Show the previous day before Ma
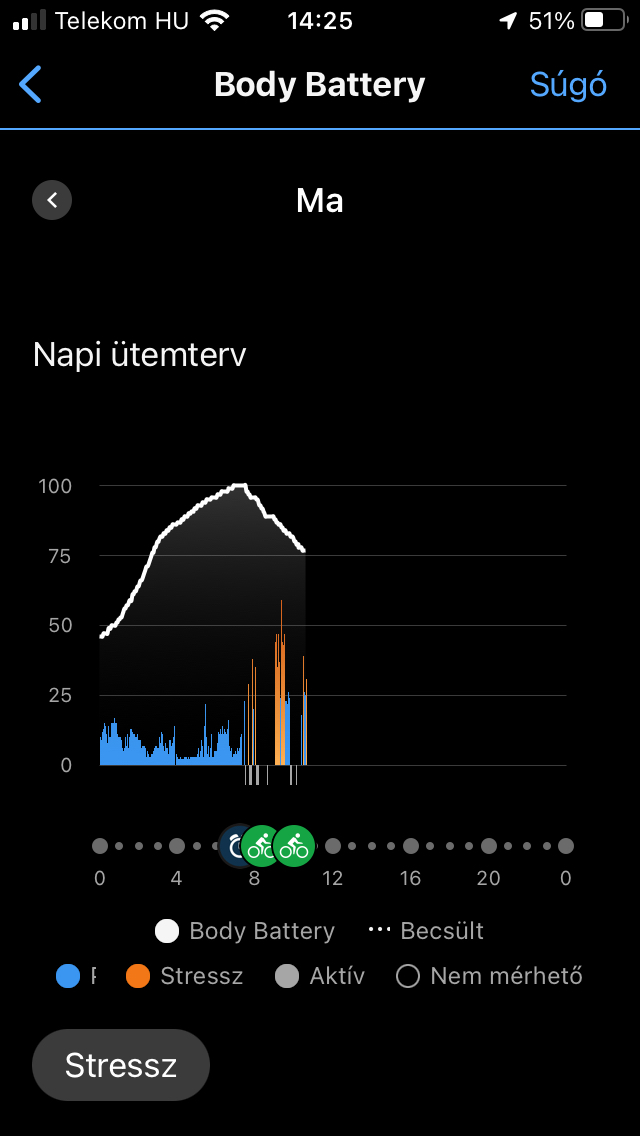This screenshot has width=640, height=1136. click(52, 200)
